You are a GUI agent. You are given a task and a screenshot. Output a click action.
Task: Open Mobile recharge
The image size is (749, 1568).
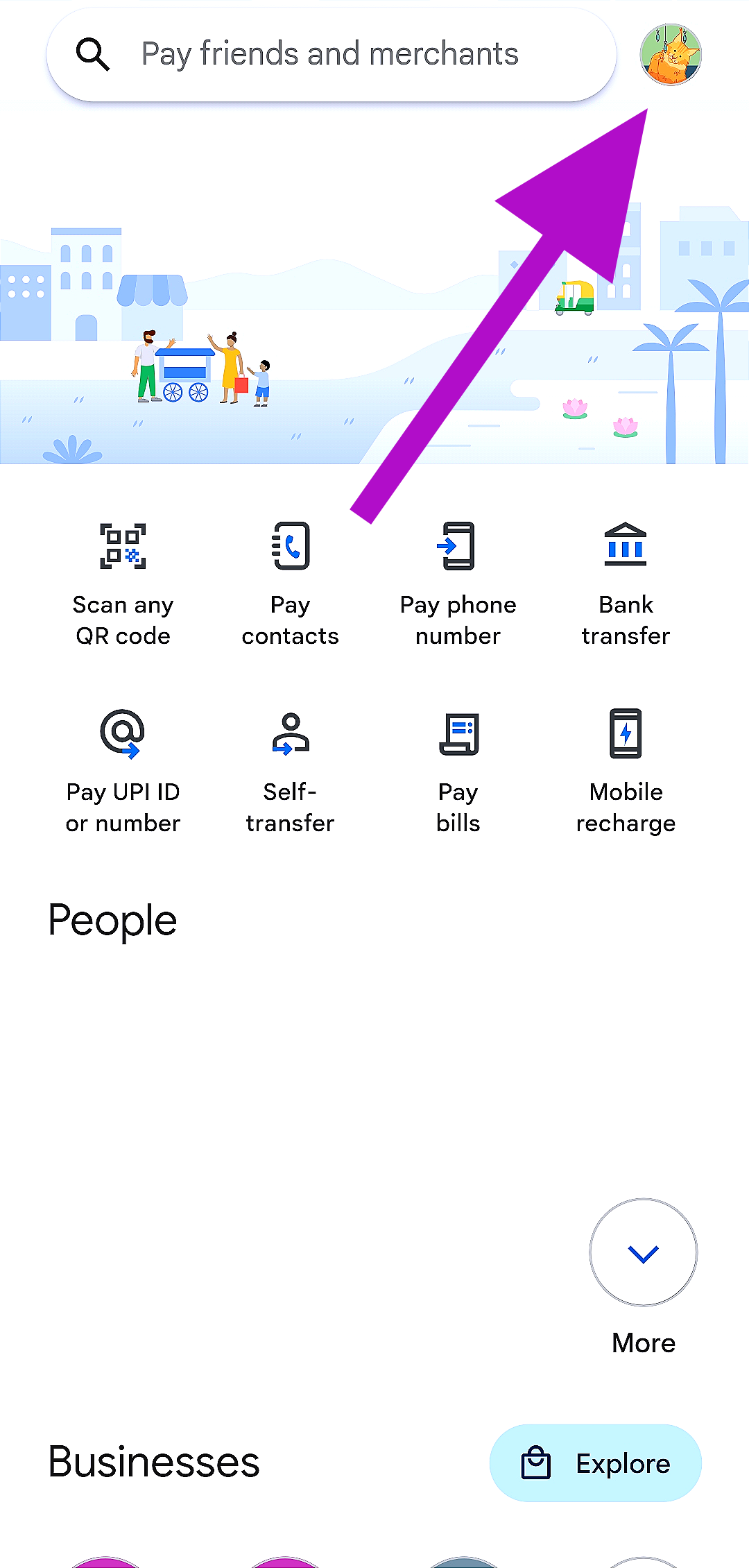click(626, 770)
